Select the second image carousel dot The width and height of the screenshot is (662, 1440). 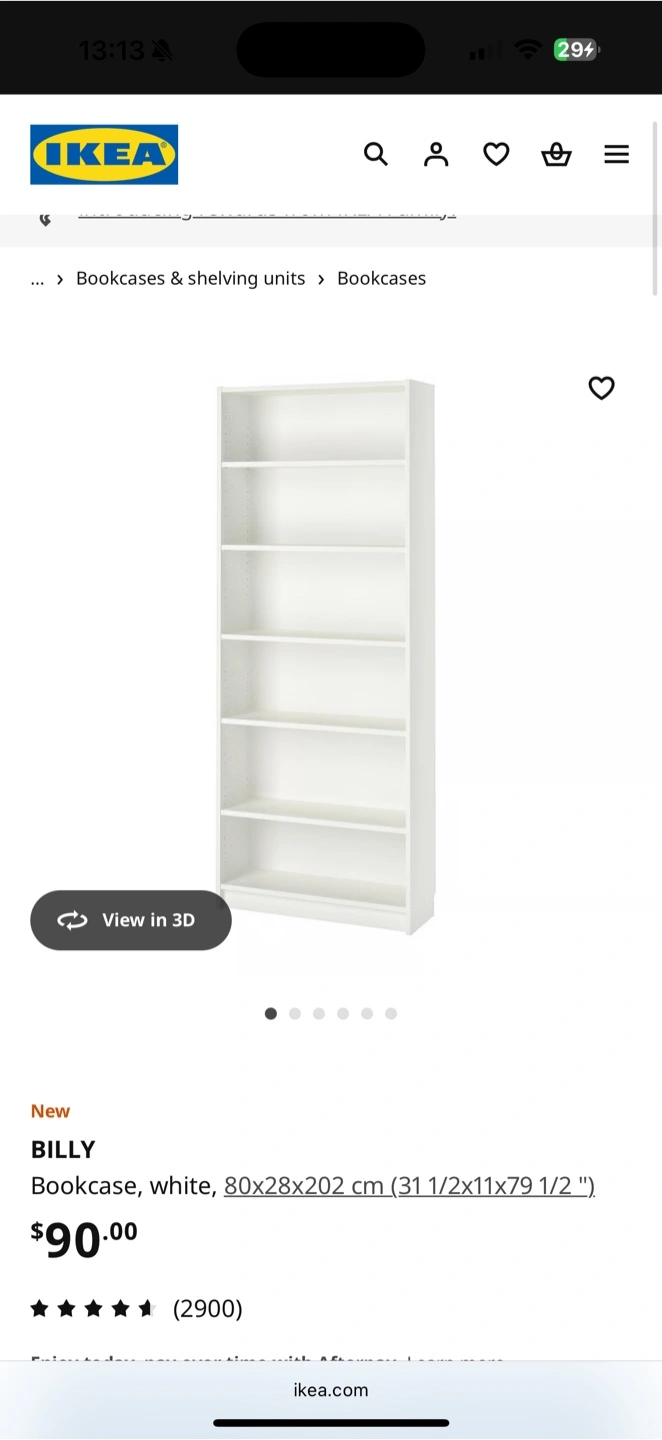pyautogui.click(x=295, y=1013)
